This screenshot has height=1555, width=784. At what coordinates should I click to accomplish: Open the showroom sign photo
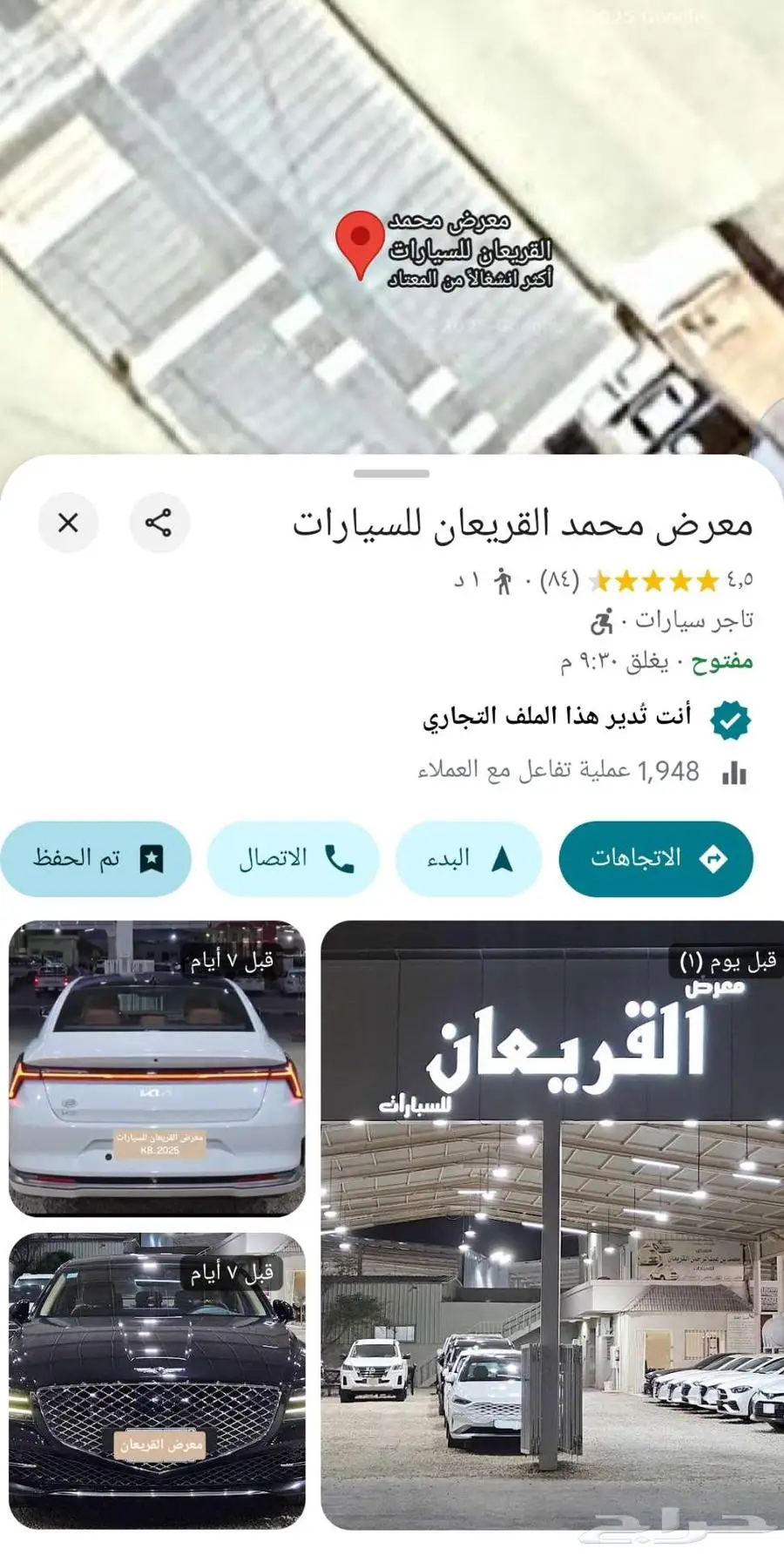pos(552,1220)
